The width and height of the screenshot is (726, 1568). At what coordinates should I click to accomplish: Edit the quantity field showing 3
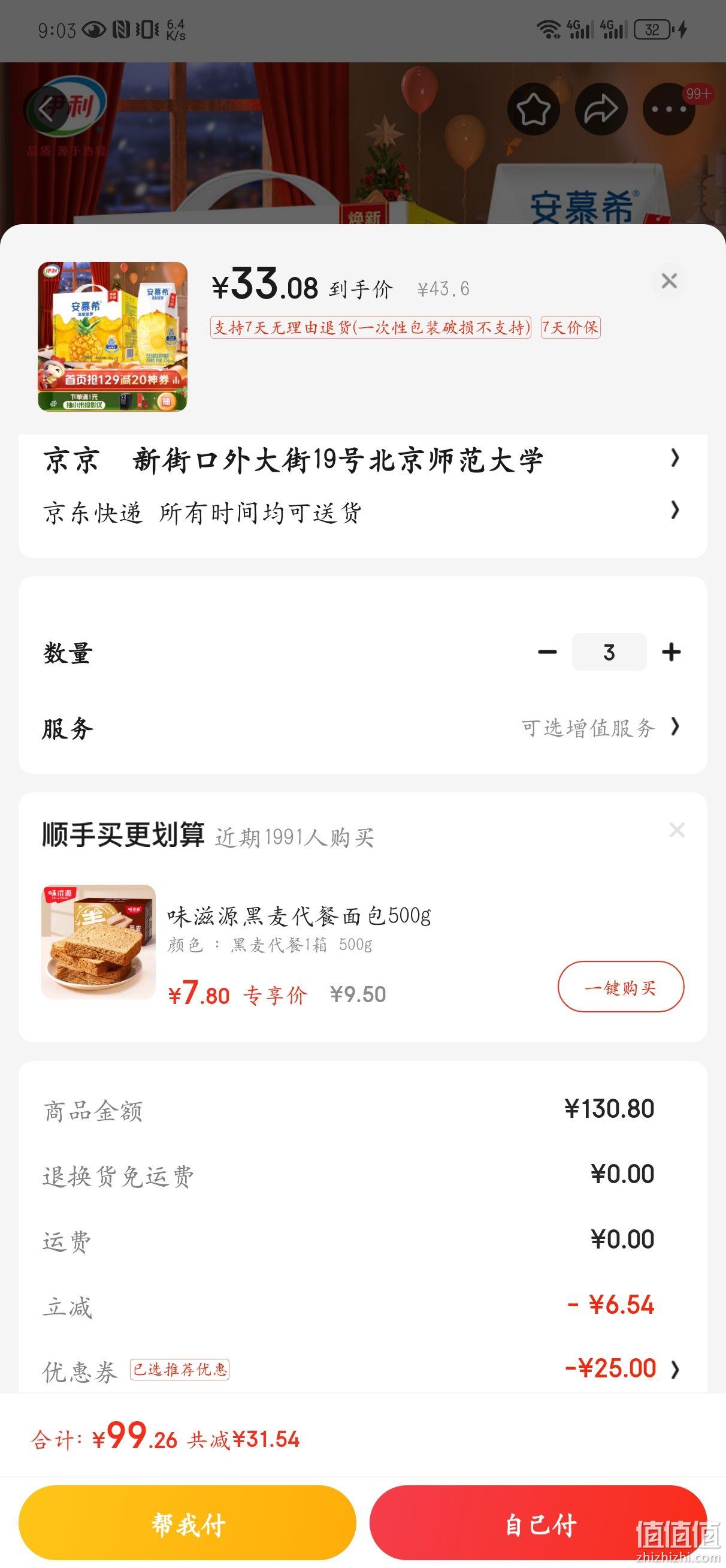coord(609,652)
